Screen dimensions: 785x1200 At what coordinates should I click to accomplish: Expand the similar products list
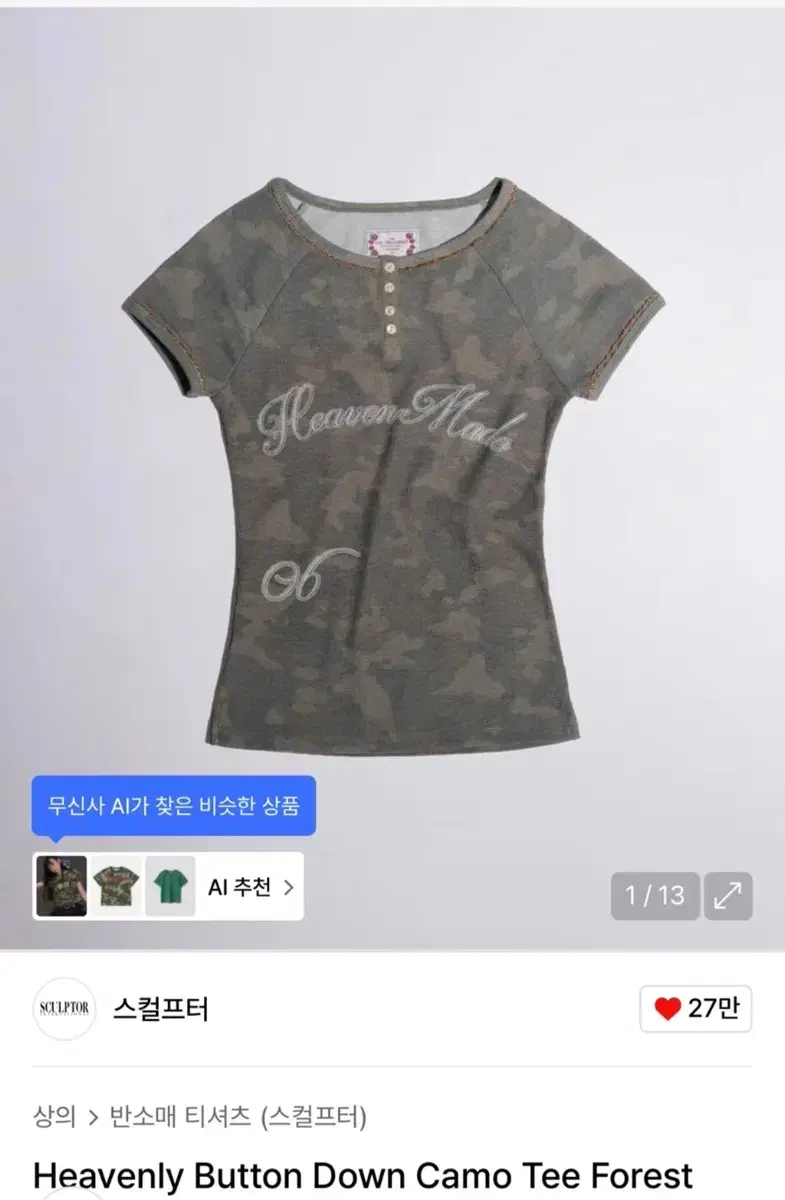pyautogui.click(x=243, y=886)
